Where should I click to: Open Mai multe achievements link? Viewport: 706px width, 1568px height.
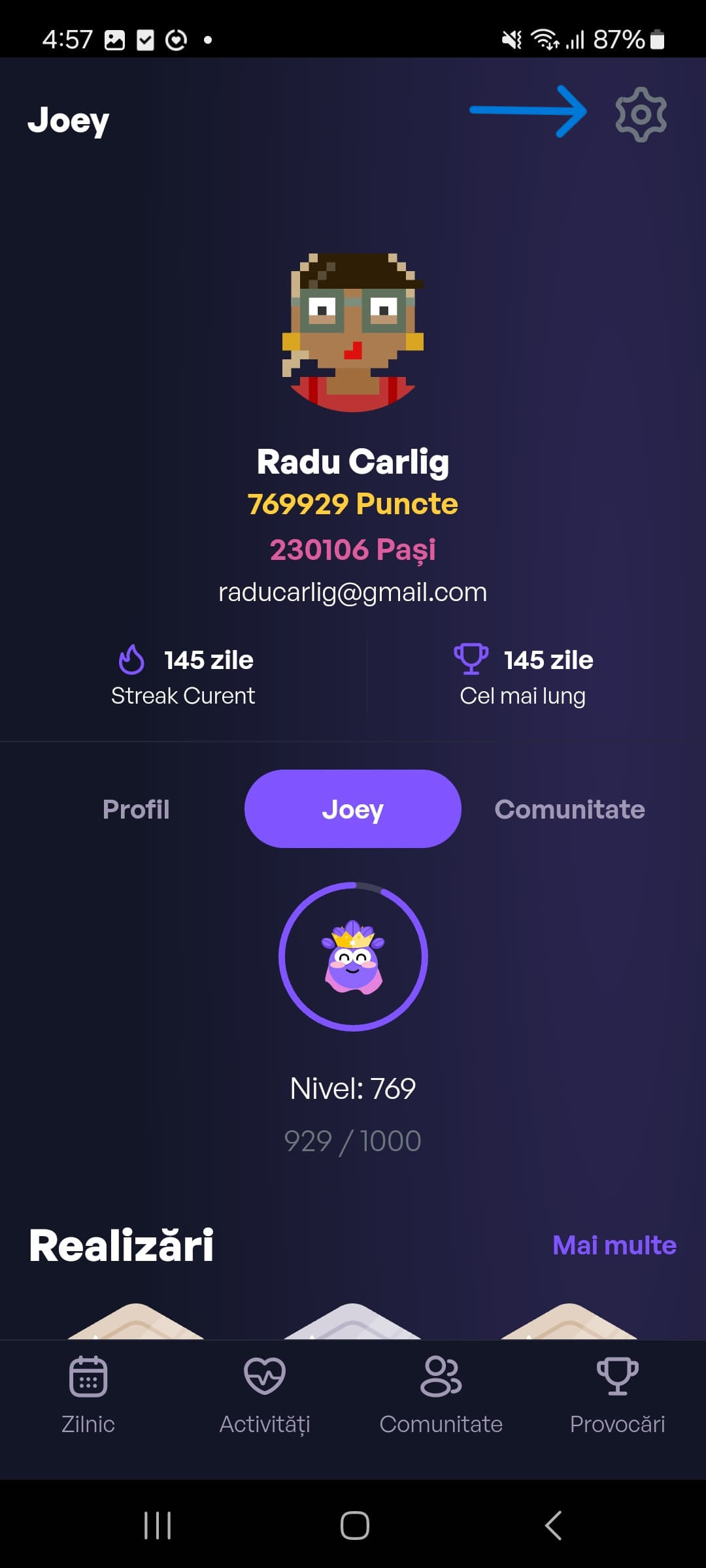614,1245
